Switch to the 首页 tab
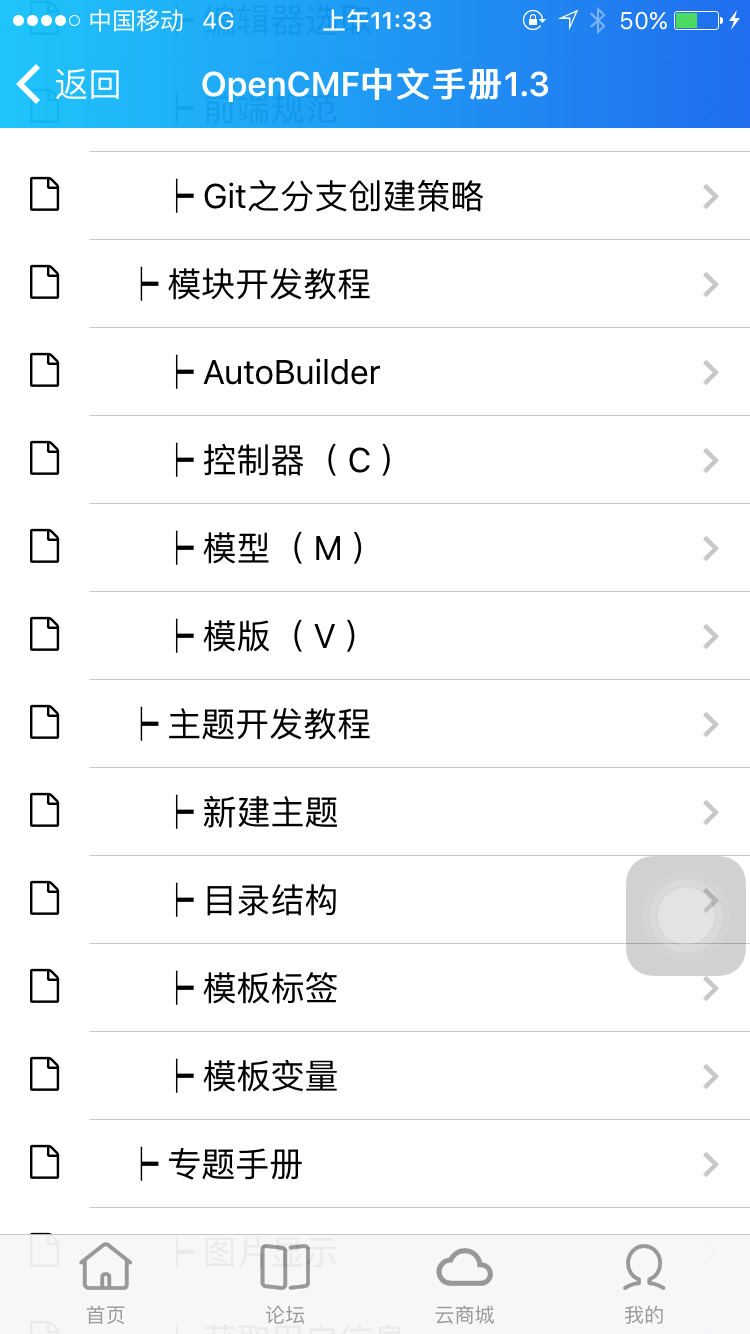The image size is (750, 1334). (105, 1284)
